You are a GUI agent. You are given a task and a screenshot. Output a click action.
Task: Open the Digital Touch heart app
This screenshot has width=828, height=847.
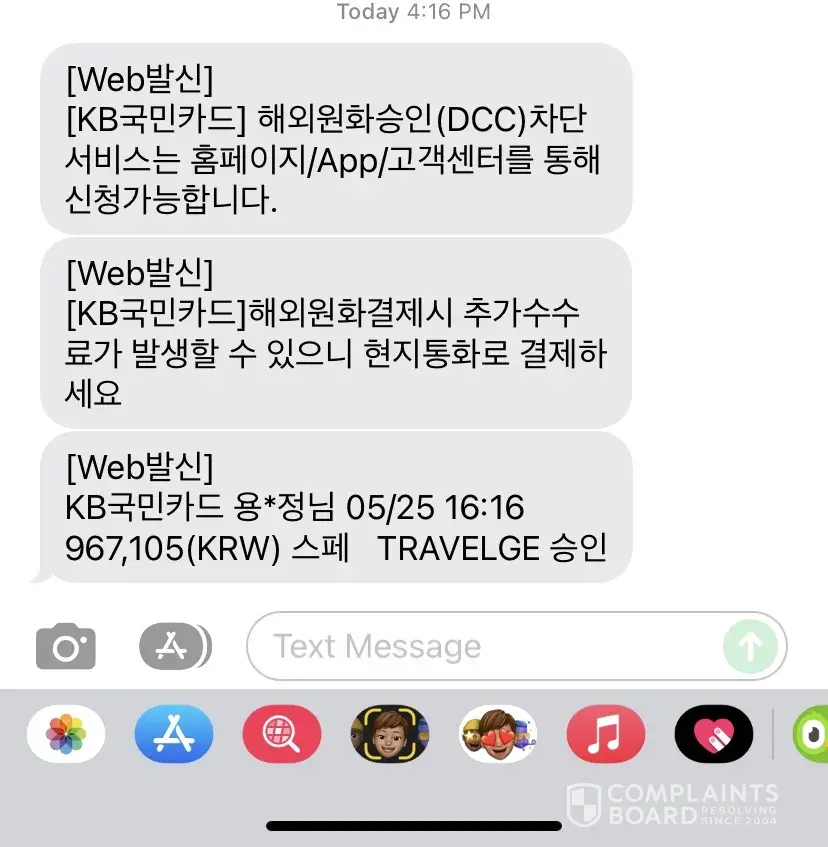tap(714, 735)
